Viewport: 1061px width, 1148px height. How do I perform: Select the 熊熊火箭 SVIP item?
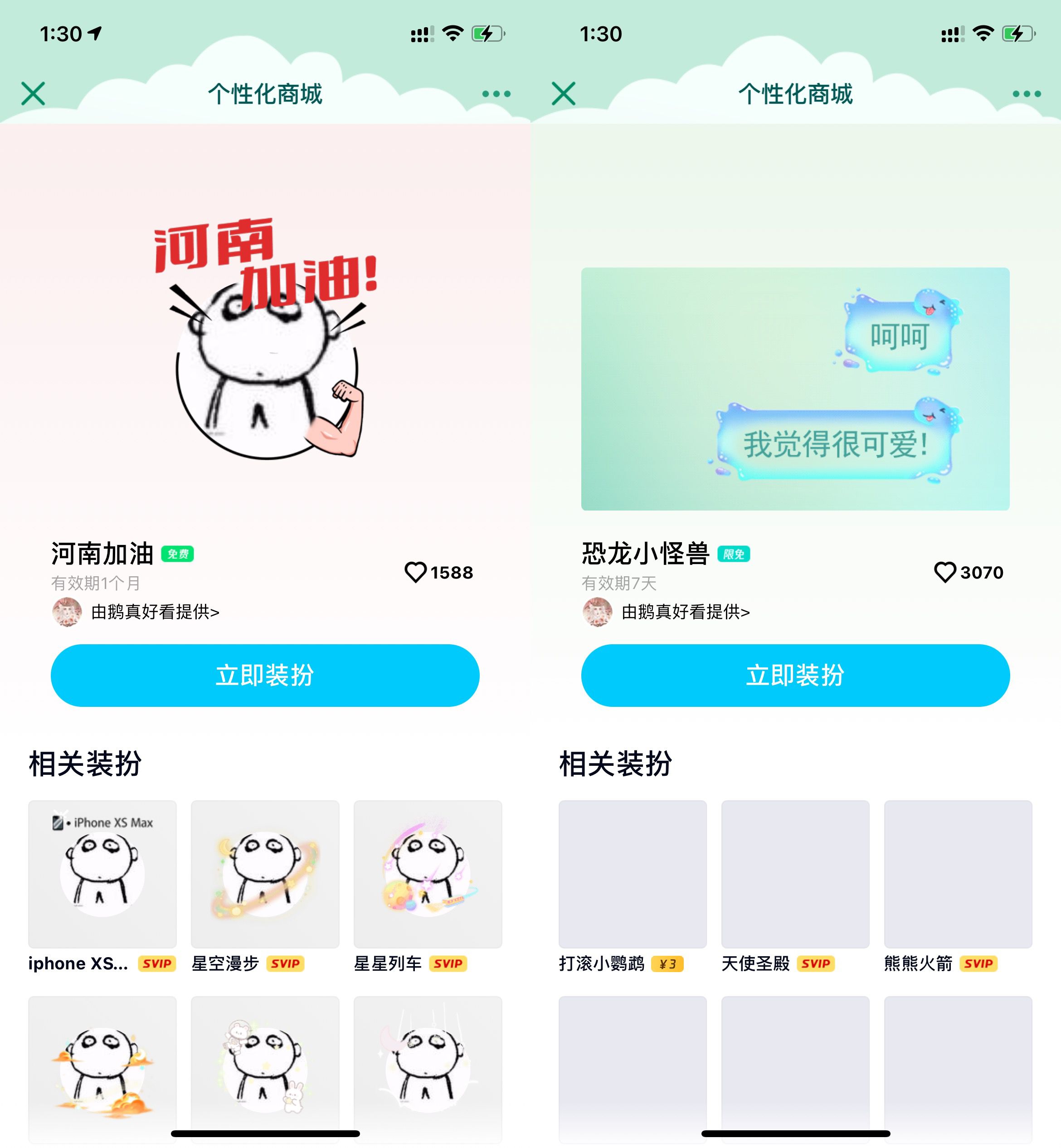tap(958, 874)
